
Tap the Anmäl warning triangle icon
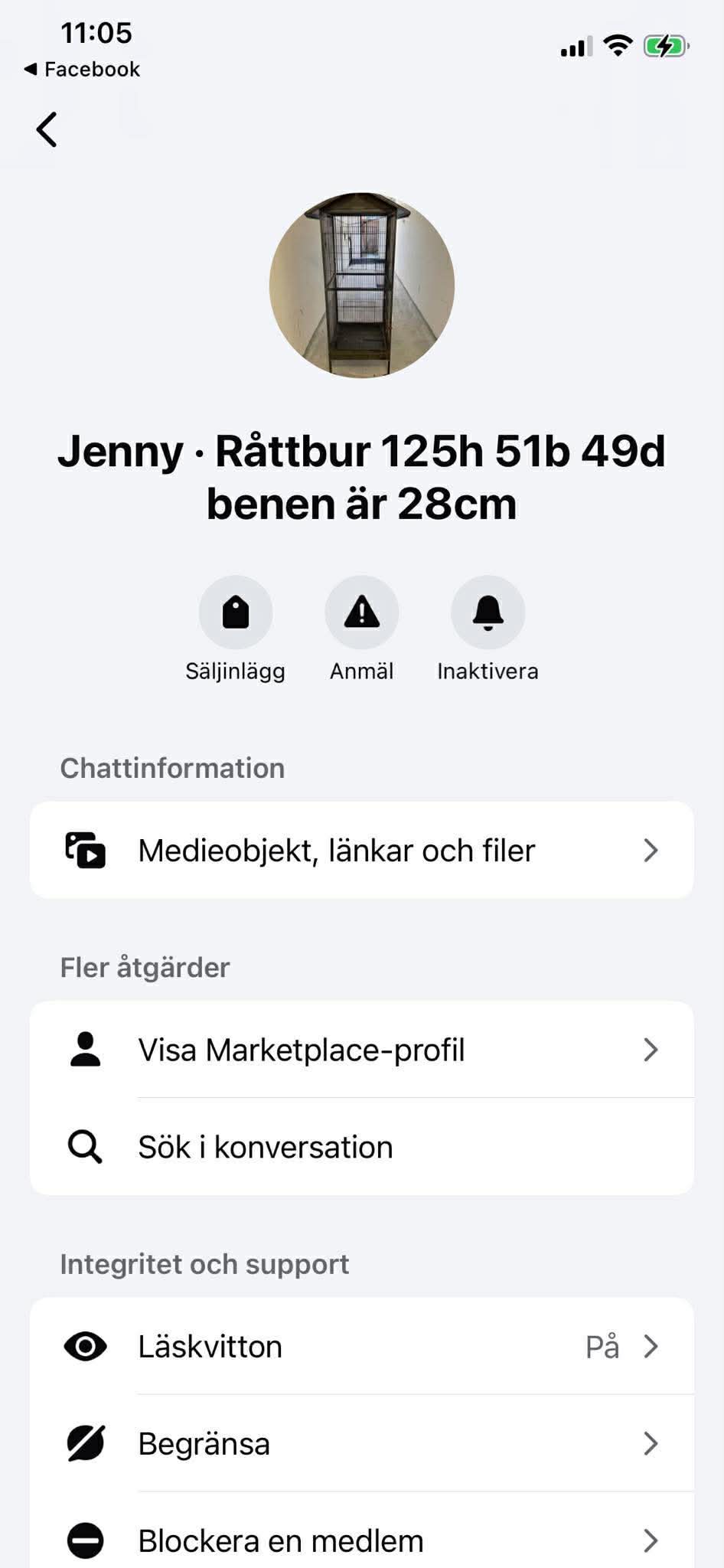(361, 612)
